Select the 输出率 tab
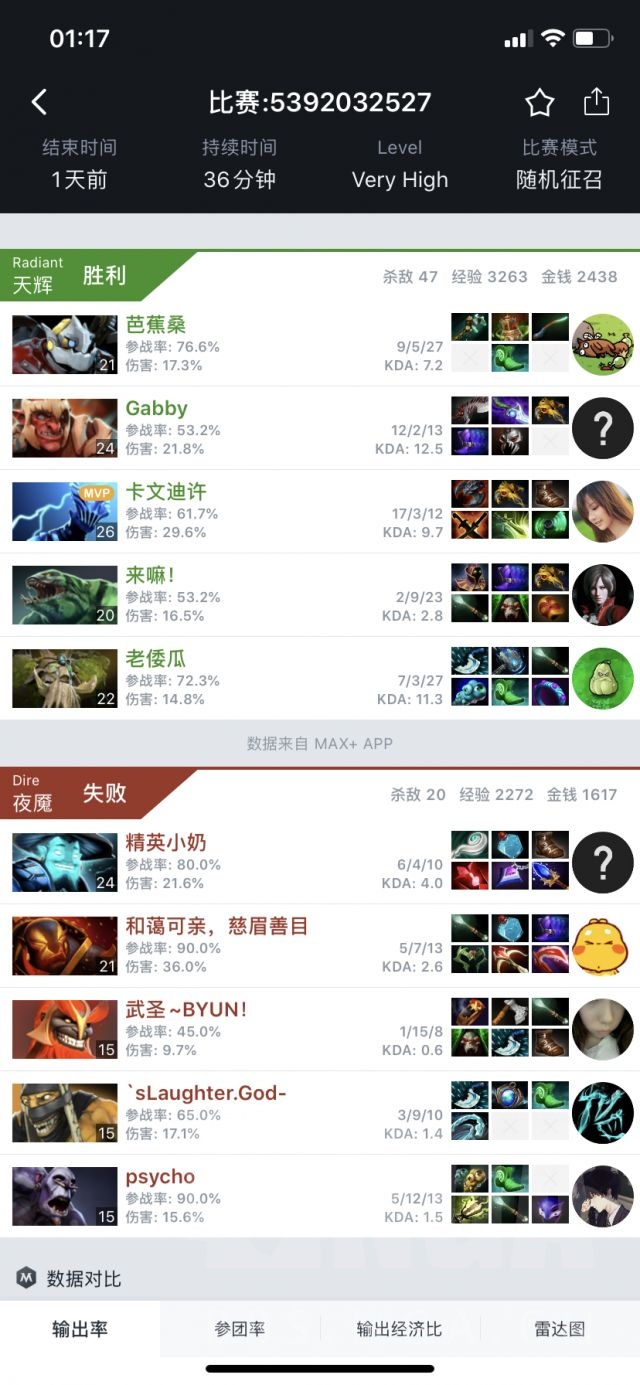Screen dimensions: 640x1385 point(80,1329)
